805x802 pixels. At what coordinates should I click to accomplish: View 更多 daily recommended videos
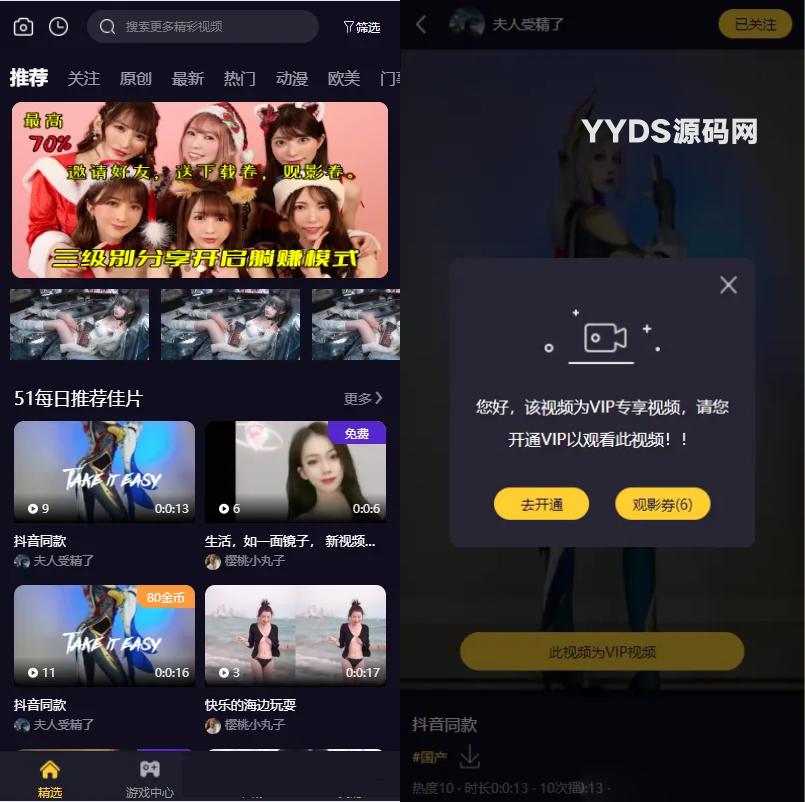(x=362, y=398)
